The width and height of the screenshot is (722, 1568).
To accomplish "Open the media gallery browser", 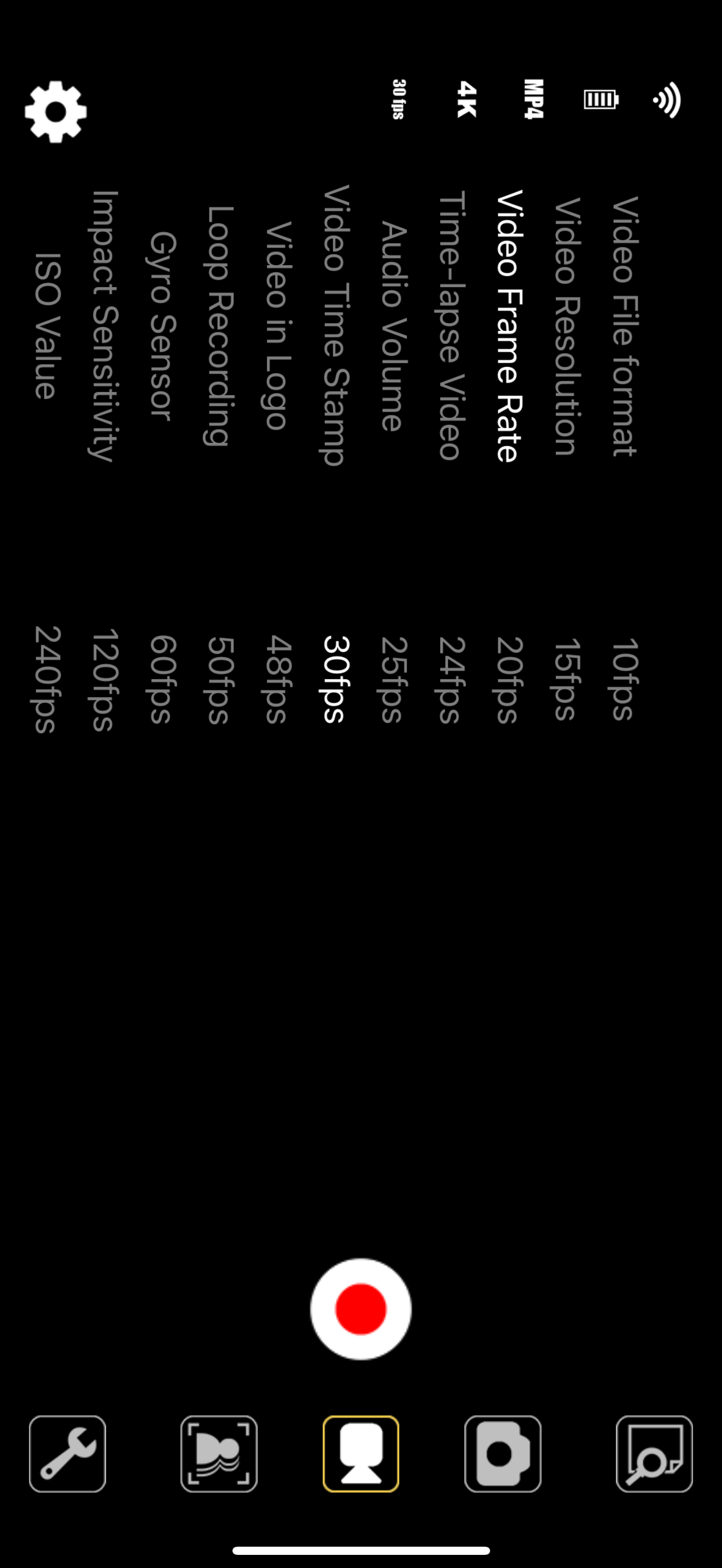I will [654, 1454].
